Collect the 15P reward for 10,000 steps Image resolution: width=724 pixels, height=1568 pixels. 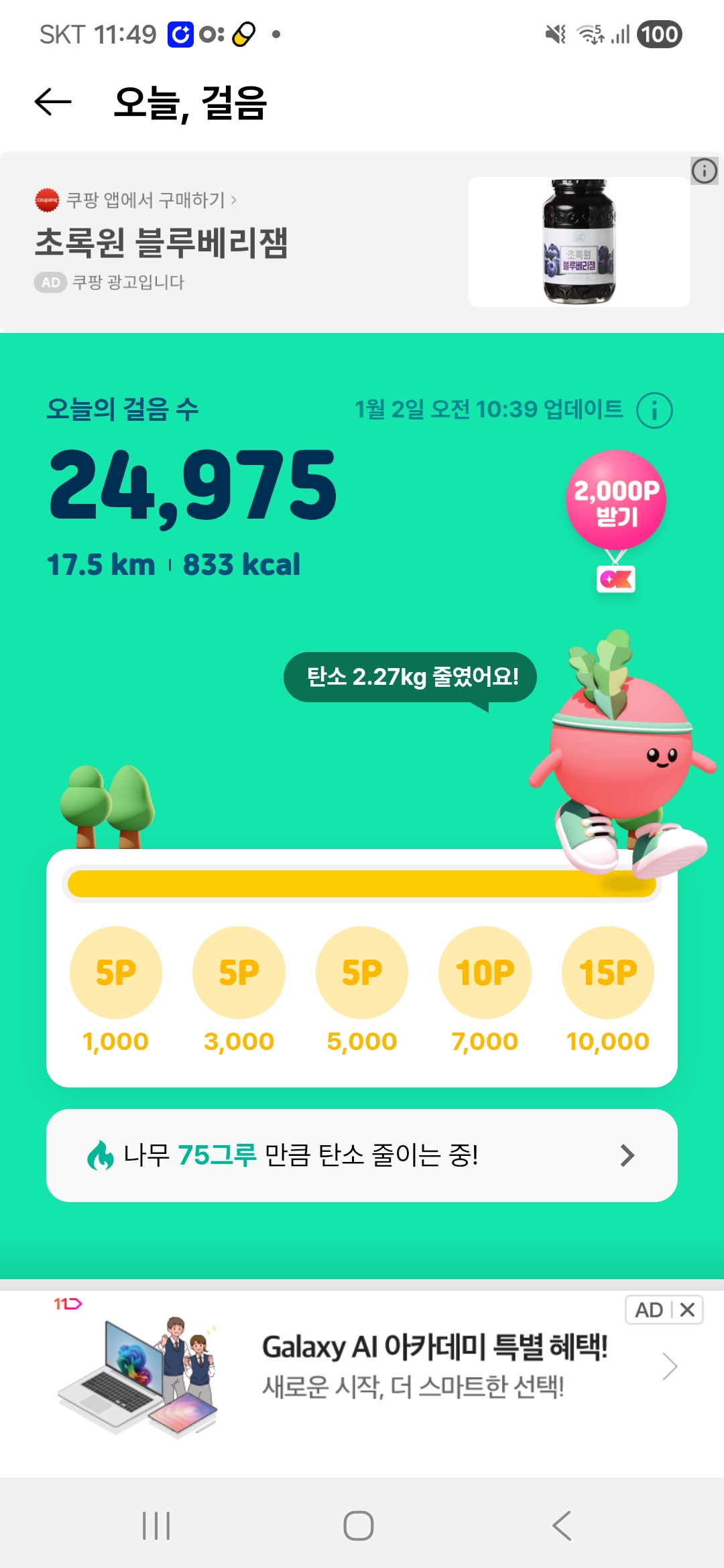[x=607, y=972]
